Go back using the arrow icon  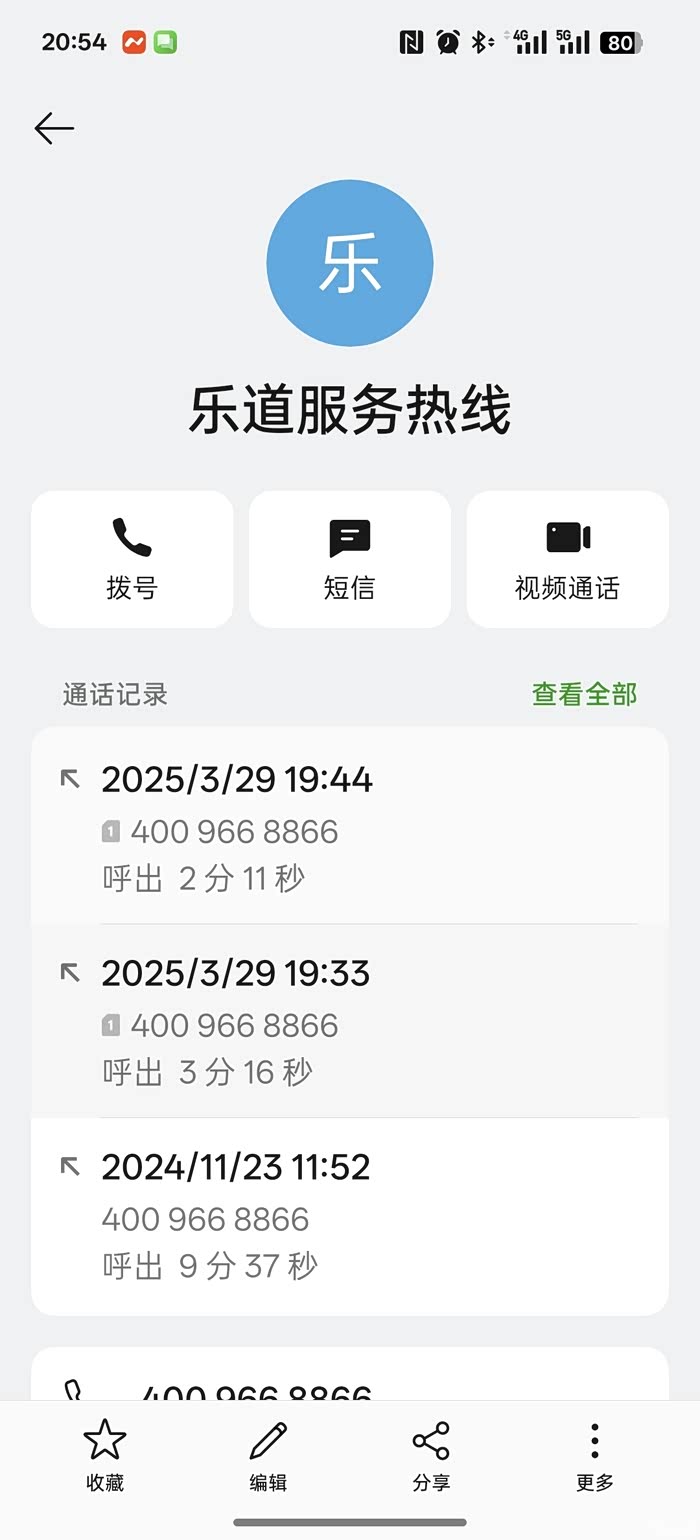[x=54, y=128]
